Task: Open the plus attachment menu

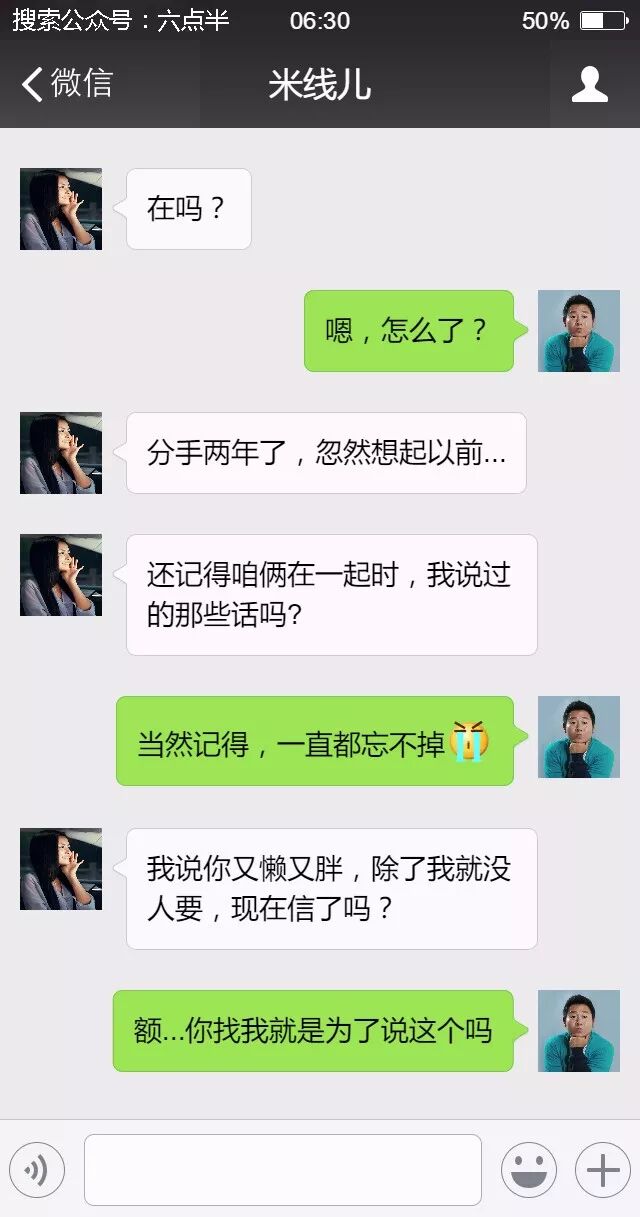Action: coord(602,1170)
